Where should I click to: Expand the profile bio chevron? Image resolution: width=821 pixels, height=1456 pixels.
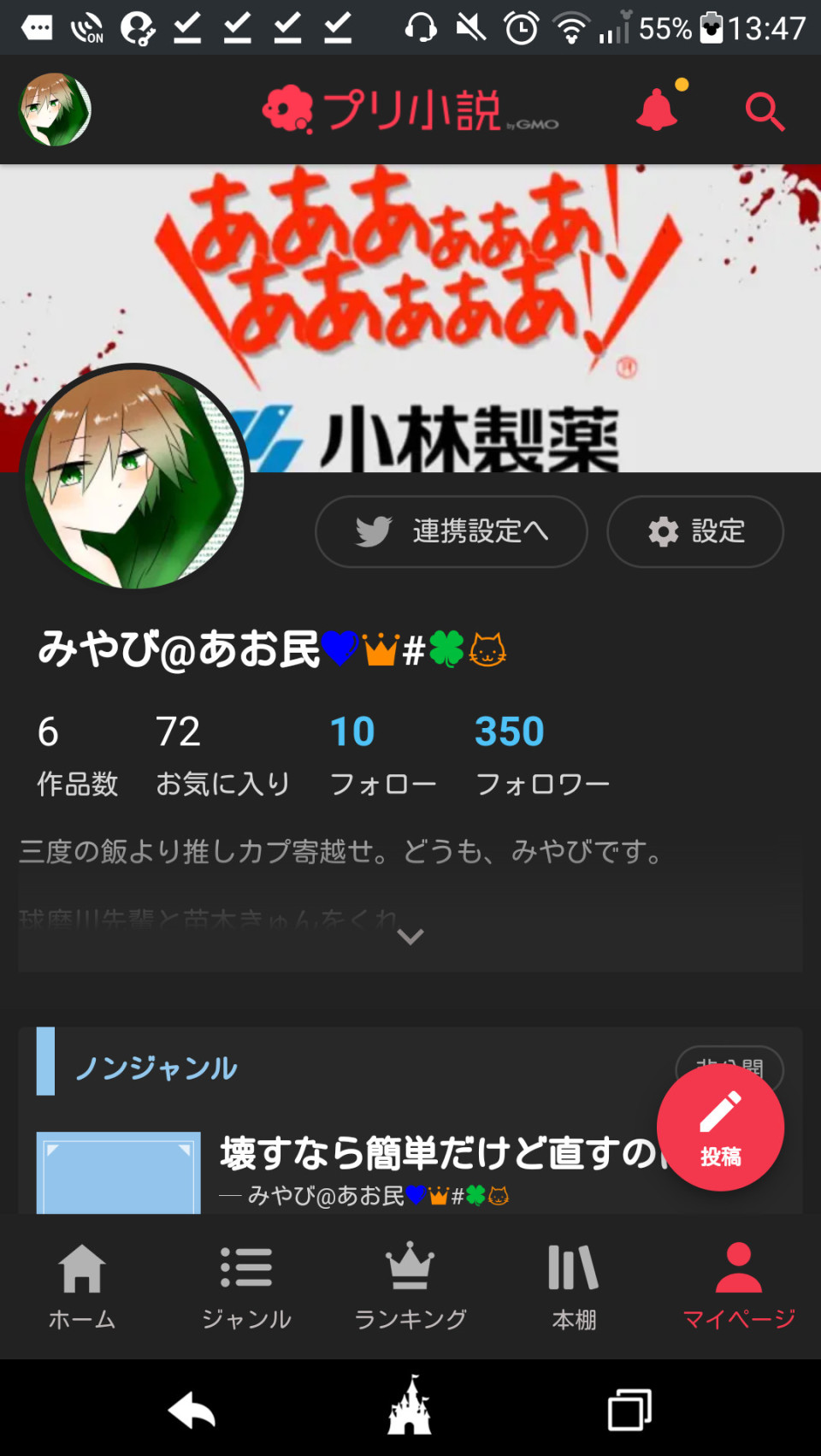point(410,937)
